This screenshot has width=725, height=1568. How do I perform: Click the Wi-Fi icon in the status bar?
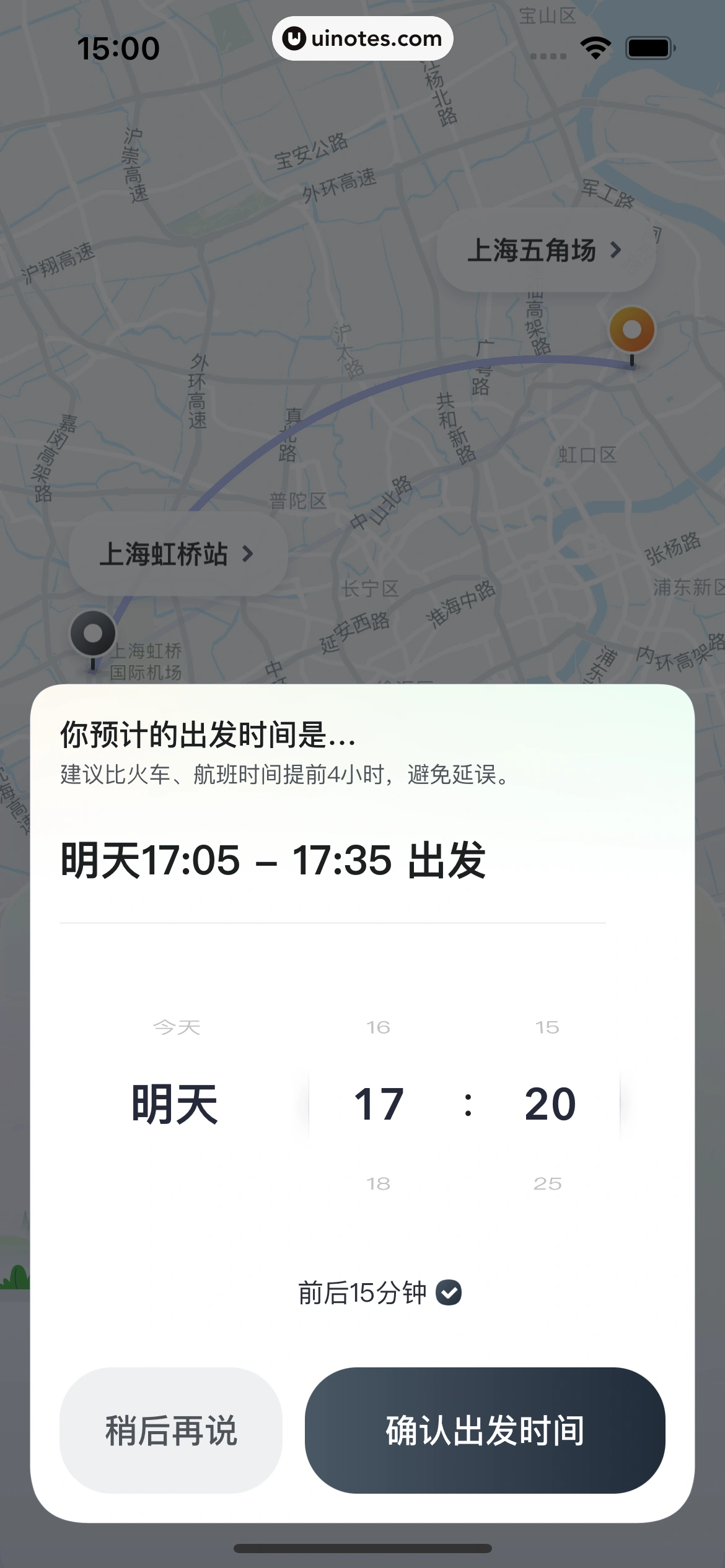tap(594, 46)
